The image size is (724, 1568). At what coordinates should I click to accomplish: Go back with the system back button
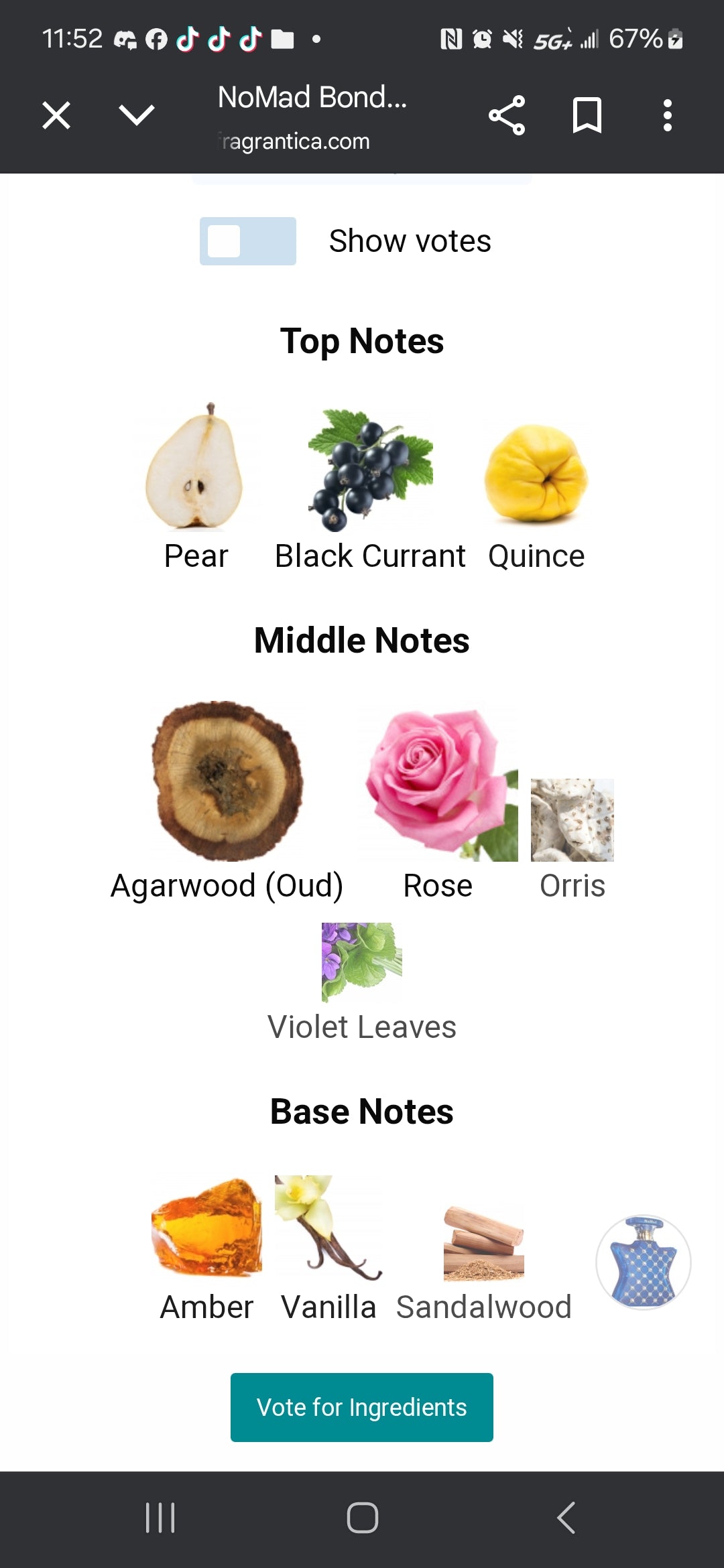[566, 1518]
